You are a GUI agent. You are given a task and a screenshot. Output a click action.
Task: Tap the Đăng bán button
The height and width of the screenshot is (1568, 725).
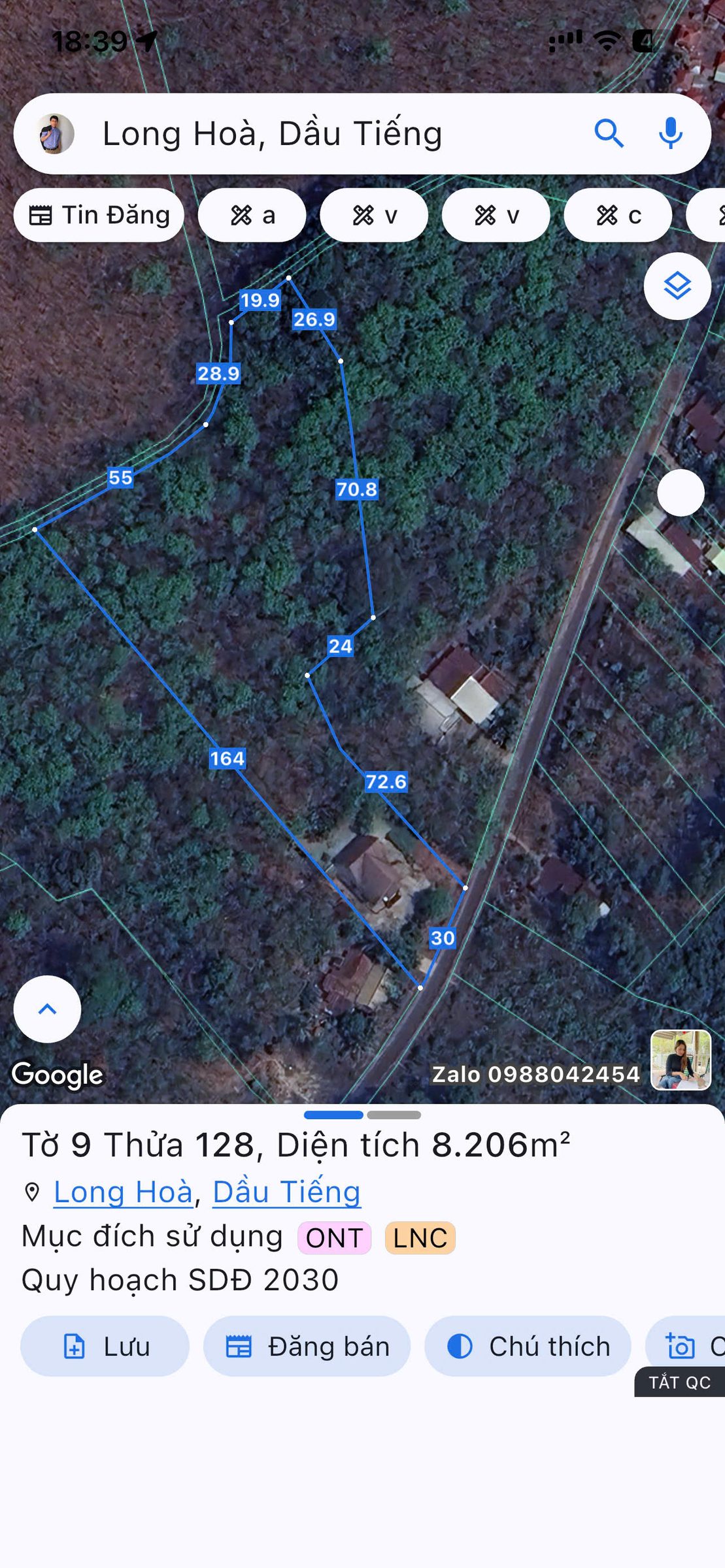[x=307, y=1346]
